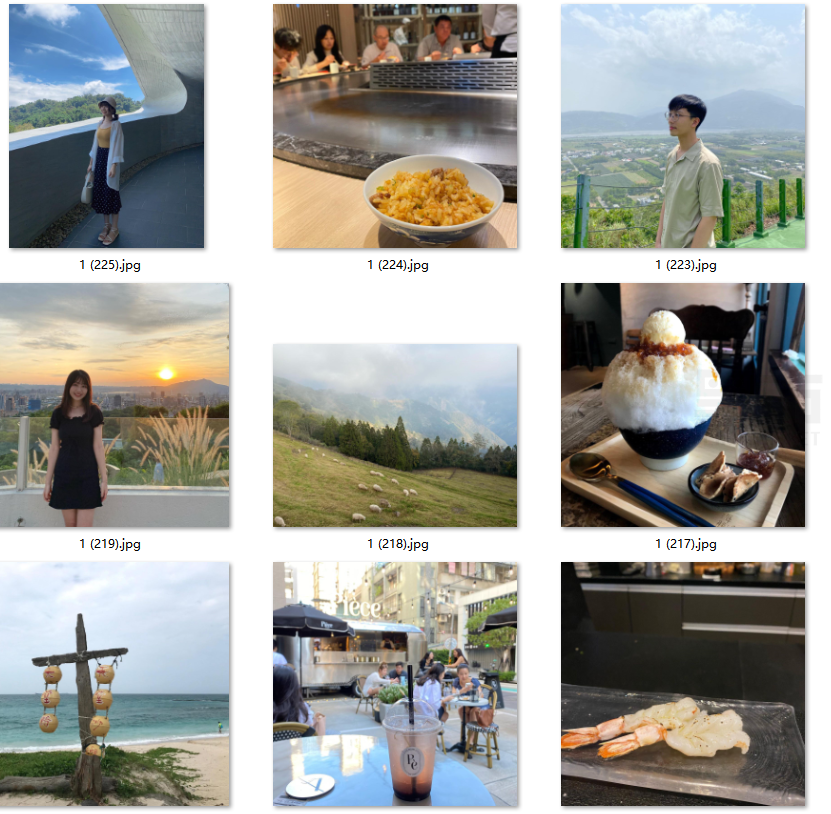Select the outdoor cafe drink photo

click(x=395, y=684)
